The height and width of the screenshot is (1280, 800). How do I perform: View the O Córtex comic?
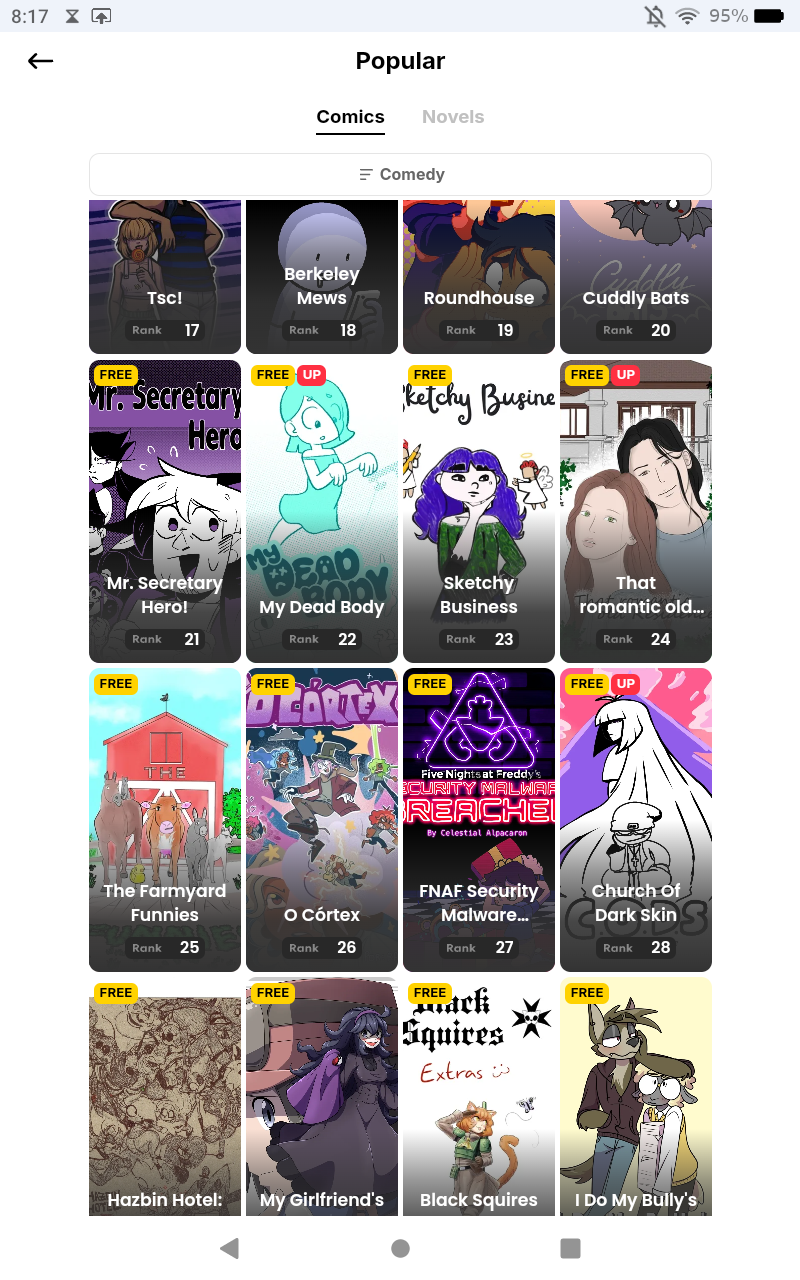click(x=322, y=819)
